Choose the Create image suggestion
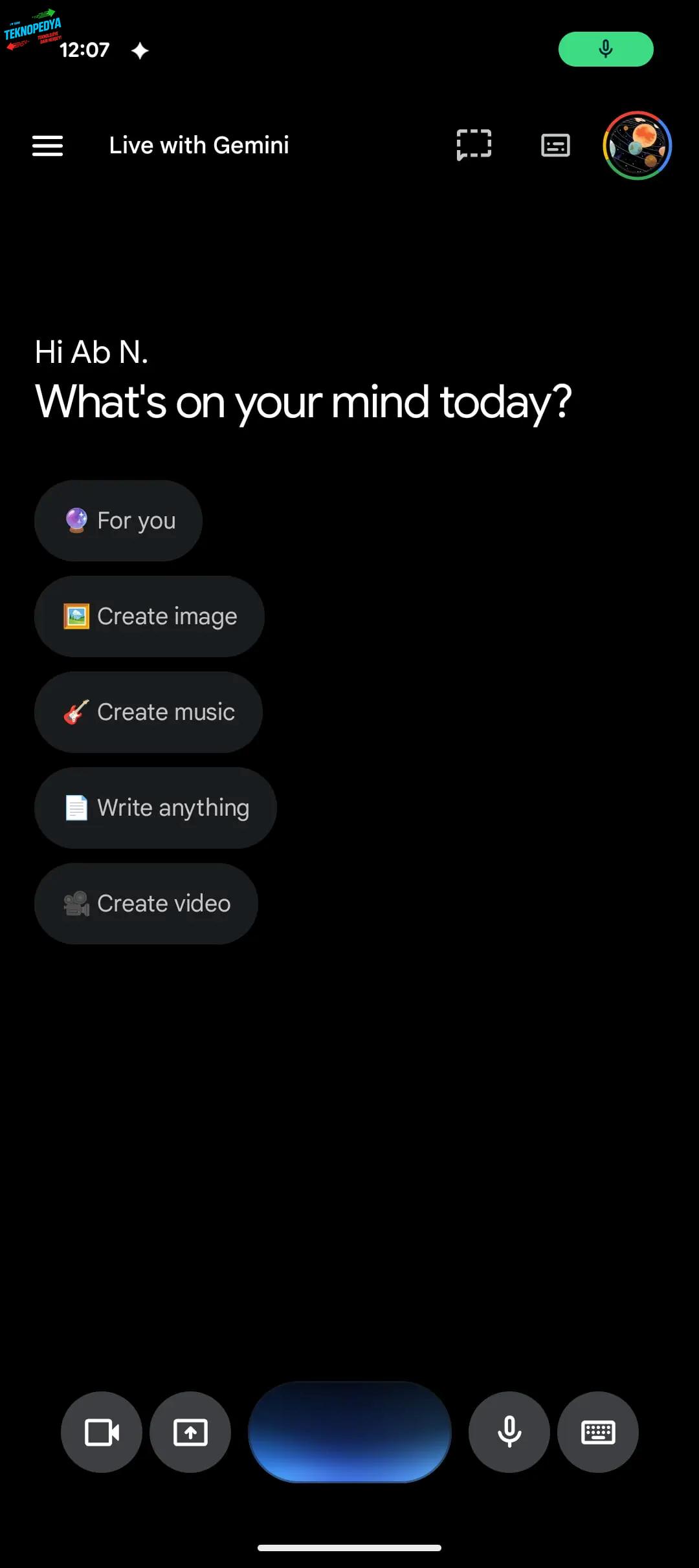Screen dimensions: 699x1568 (150, 616)
